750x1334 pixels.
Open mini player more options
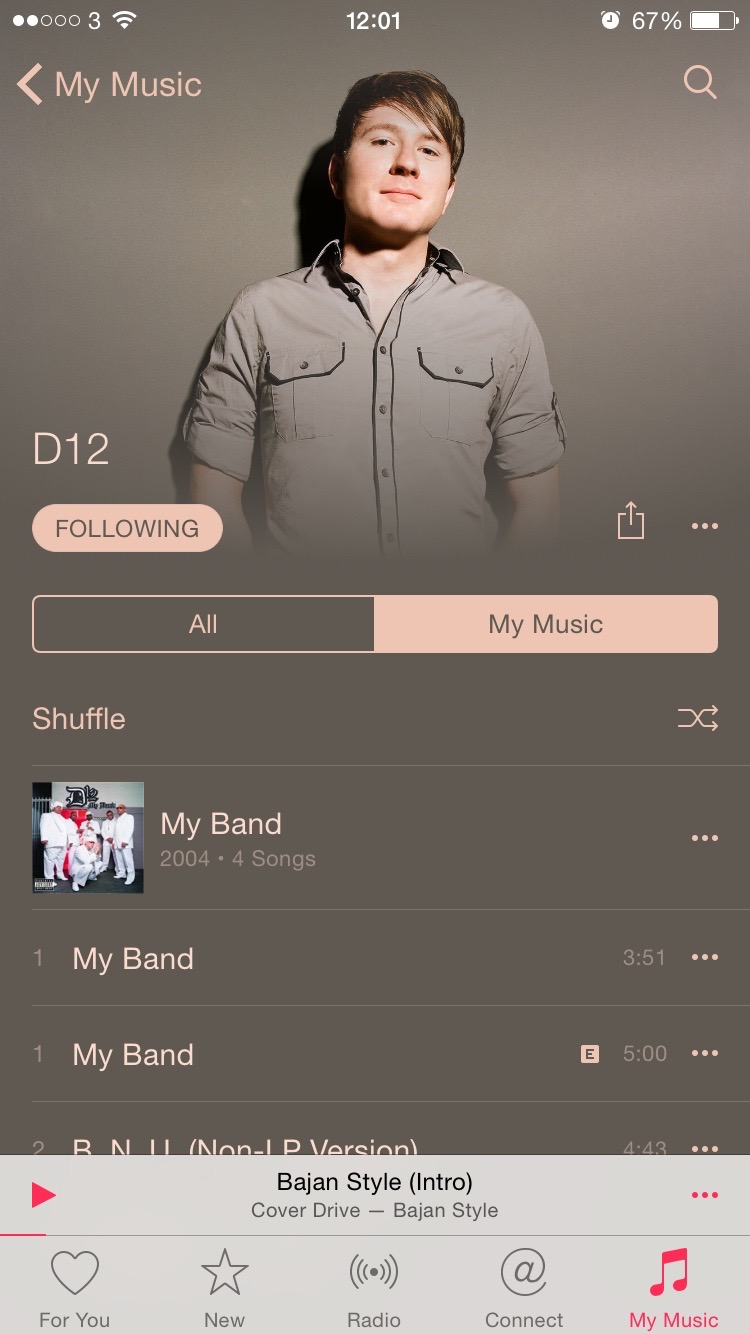pos(704,1195)
